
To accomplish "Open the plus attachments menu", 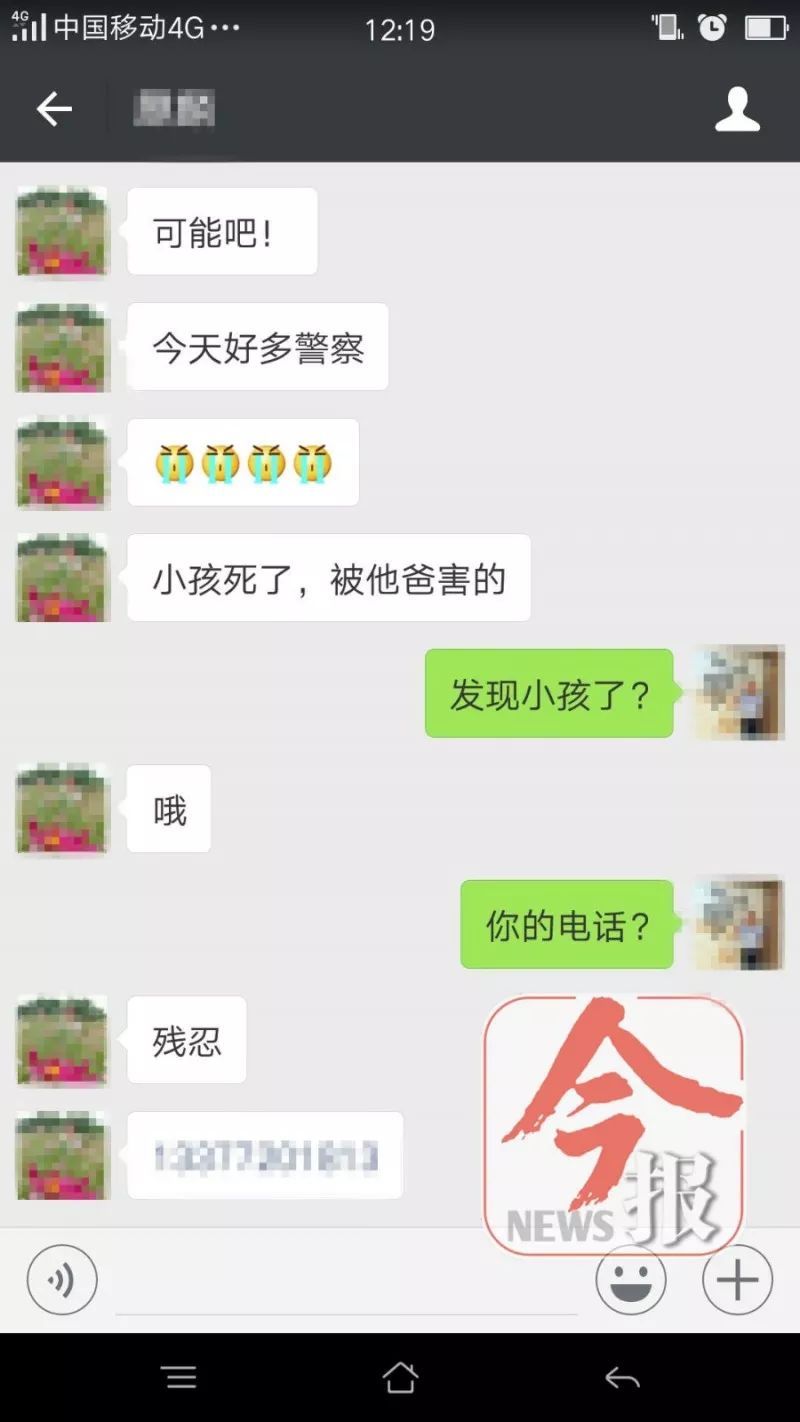I will (737, 1279).
